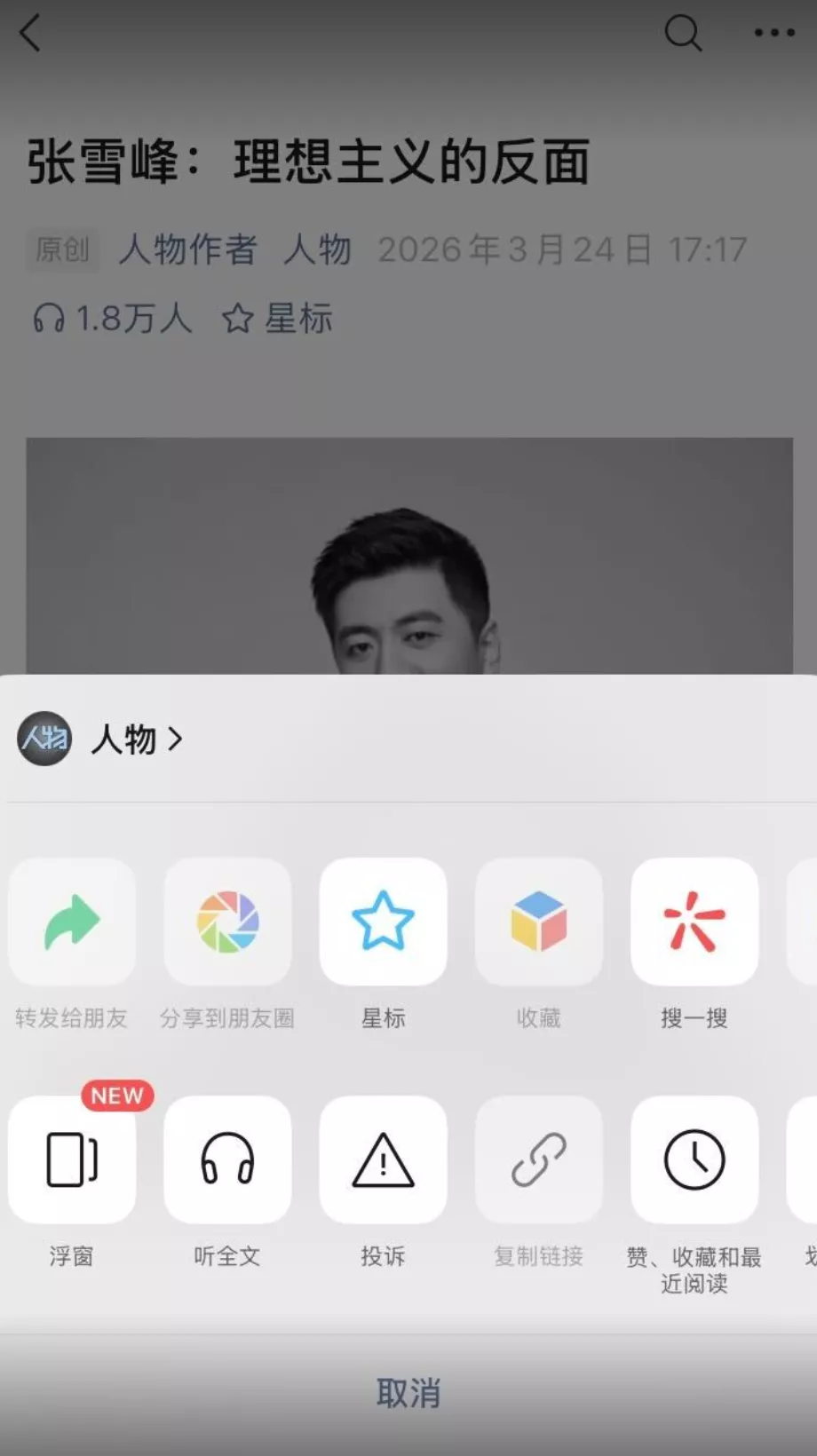Open 赞、收藏和最近阅读 history
The width and height of the screenshot is (817, 1456).
(694, 1159)
